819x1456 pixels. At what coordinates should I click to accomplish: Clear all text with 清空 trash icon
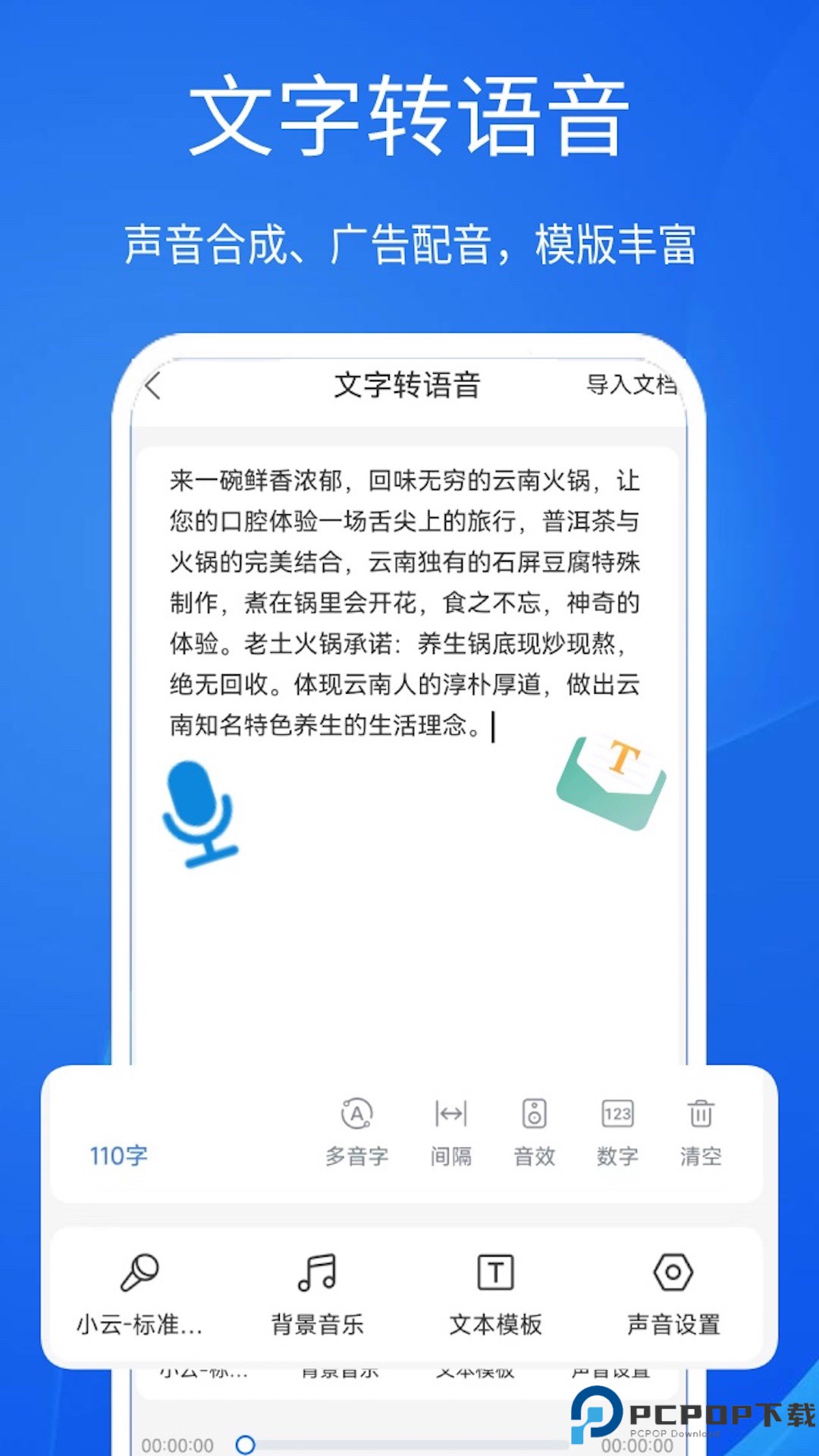click(698, 1132)
